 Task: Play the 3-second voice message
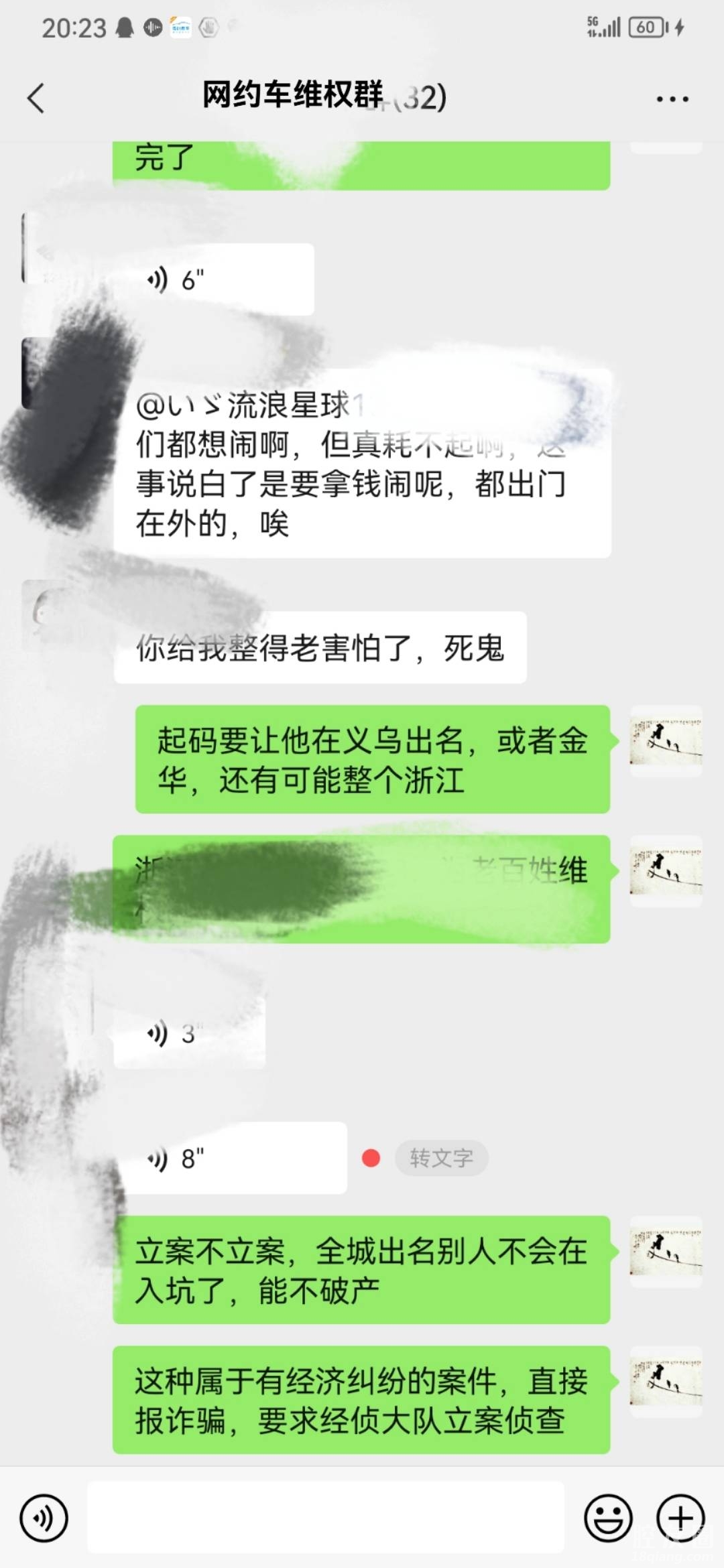tap(190, 1033)
